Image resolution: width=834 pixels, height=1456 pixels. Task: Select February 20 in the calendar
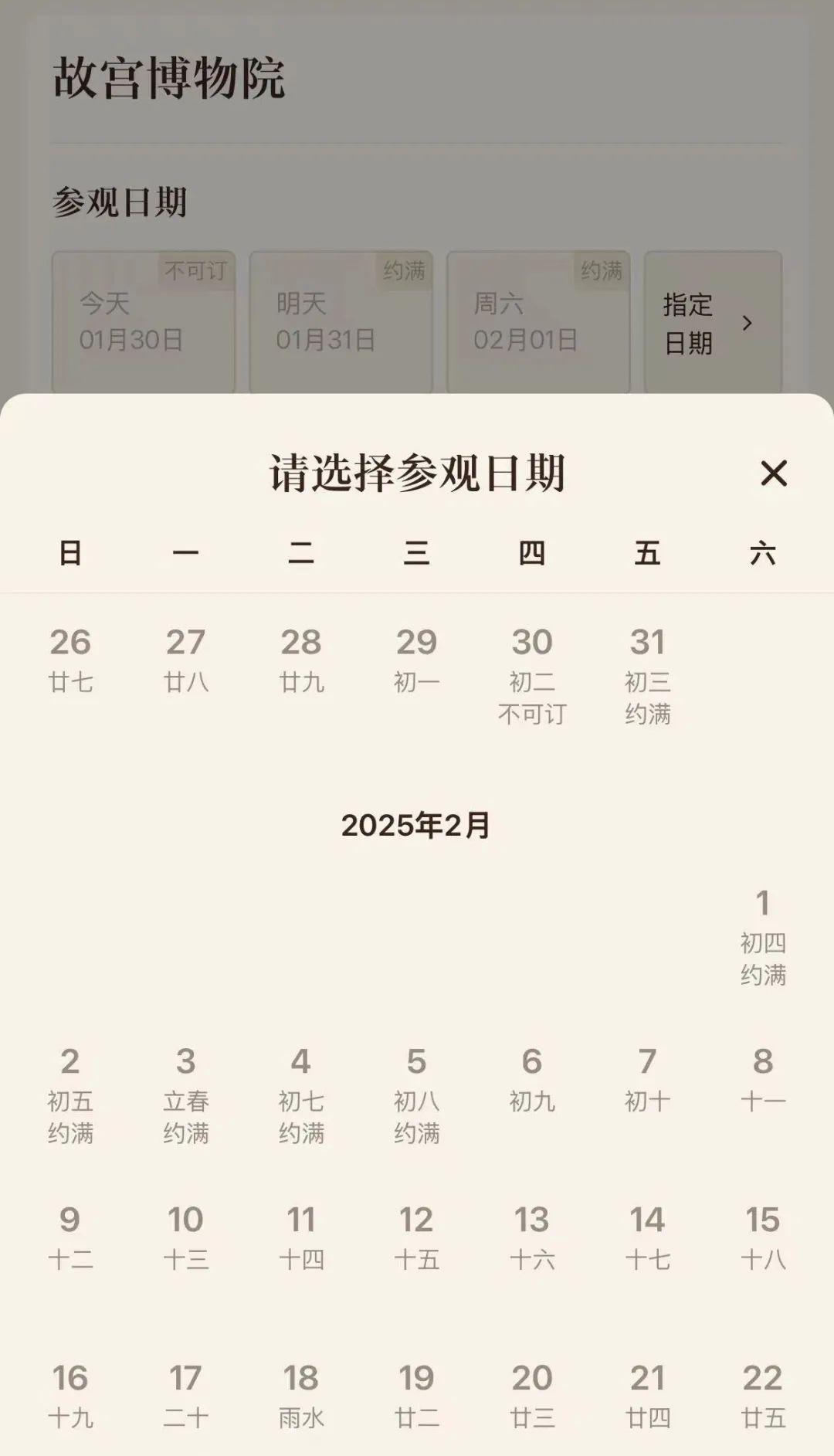pos(531,1395)
